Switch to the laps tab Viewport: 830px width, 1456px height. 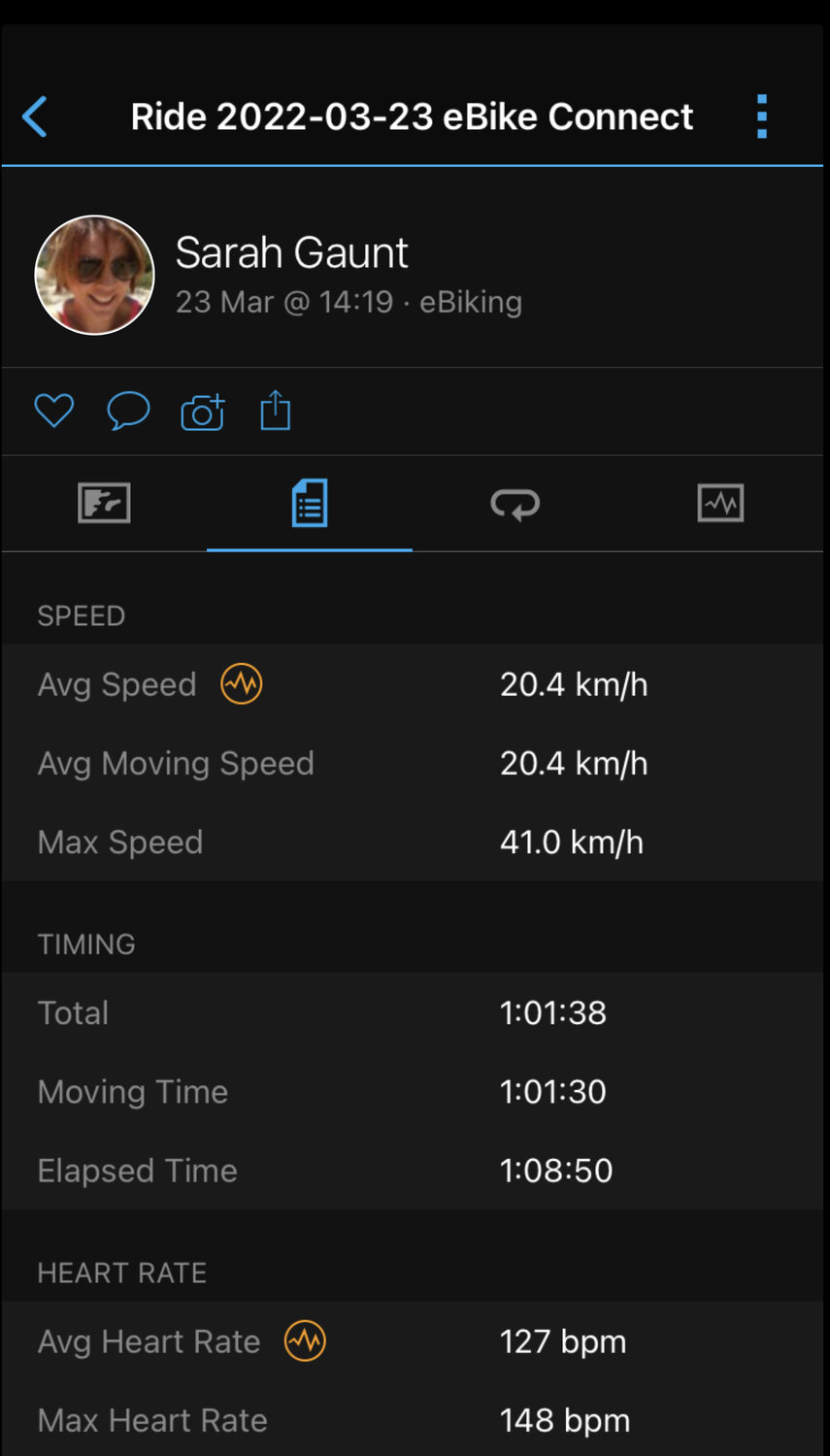(515, 503)
